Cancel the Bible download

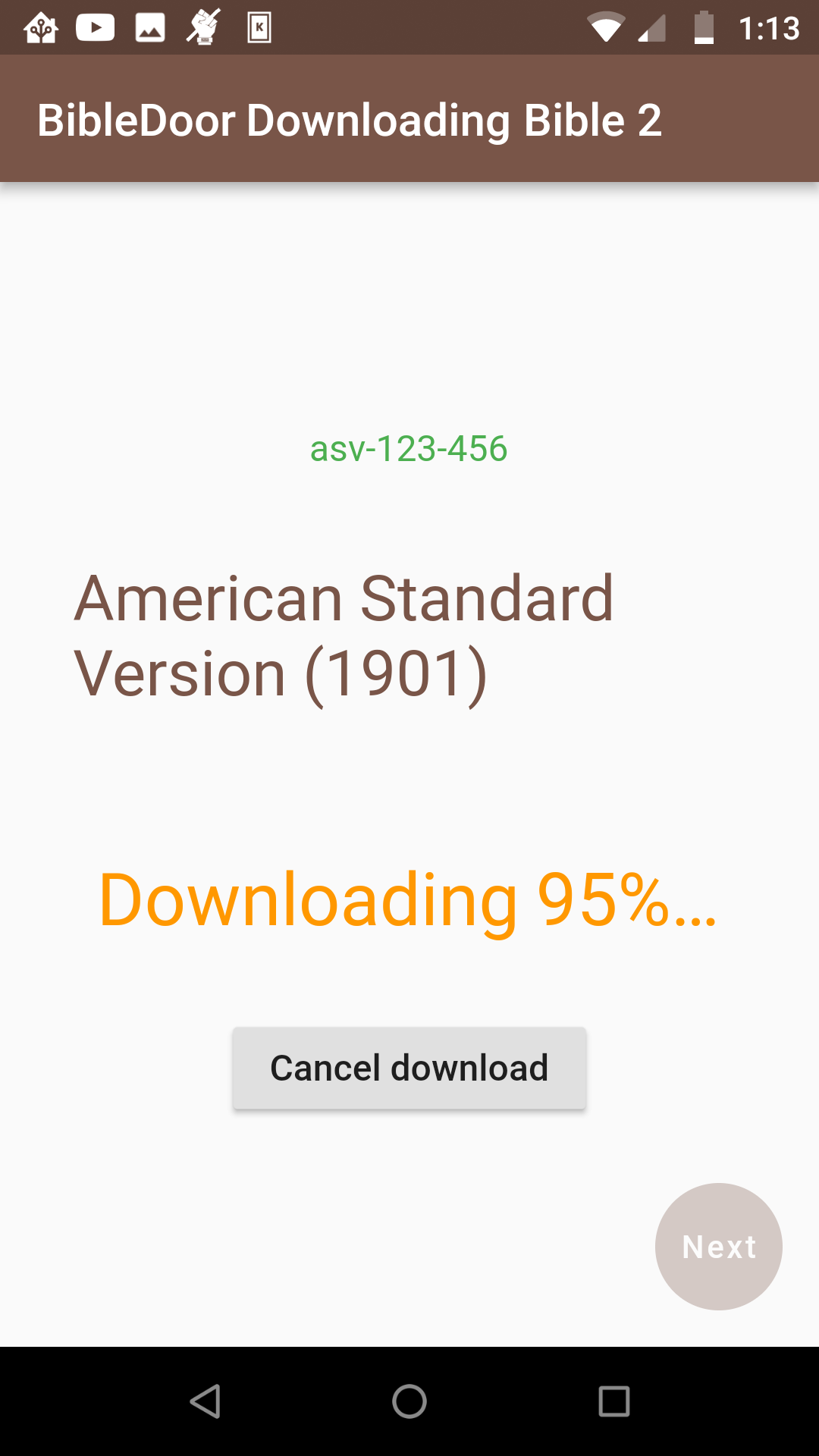tap(409, 1068)
